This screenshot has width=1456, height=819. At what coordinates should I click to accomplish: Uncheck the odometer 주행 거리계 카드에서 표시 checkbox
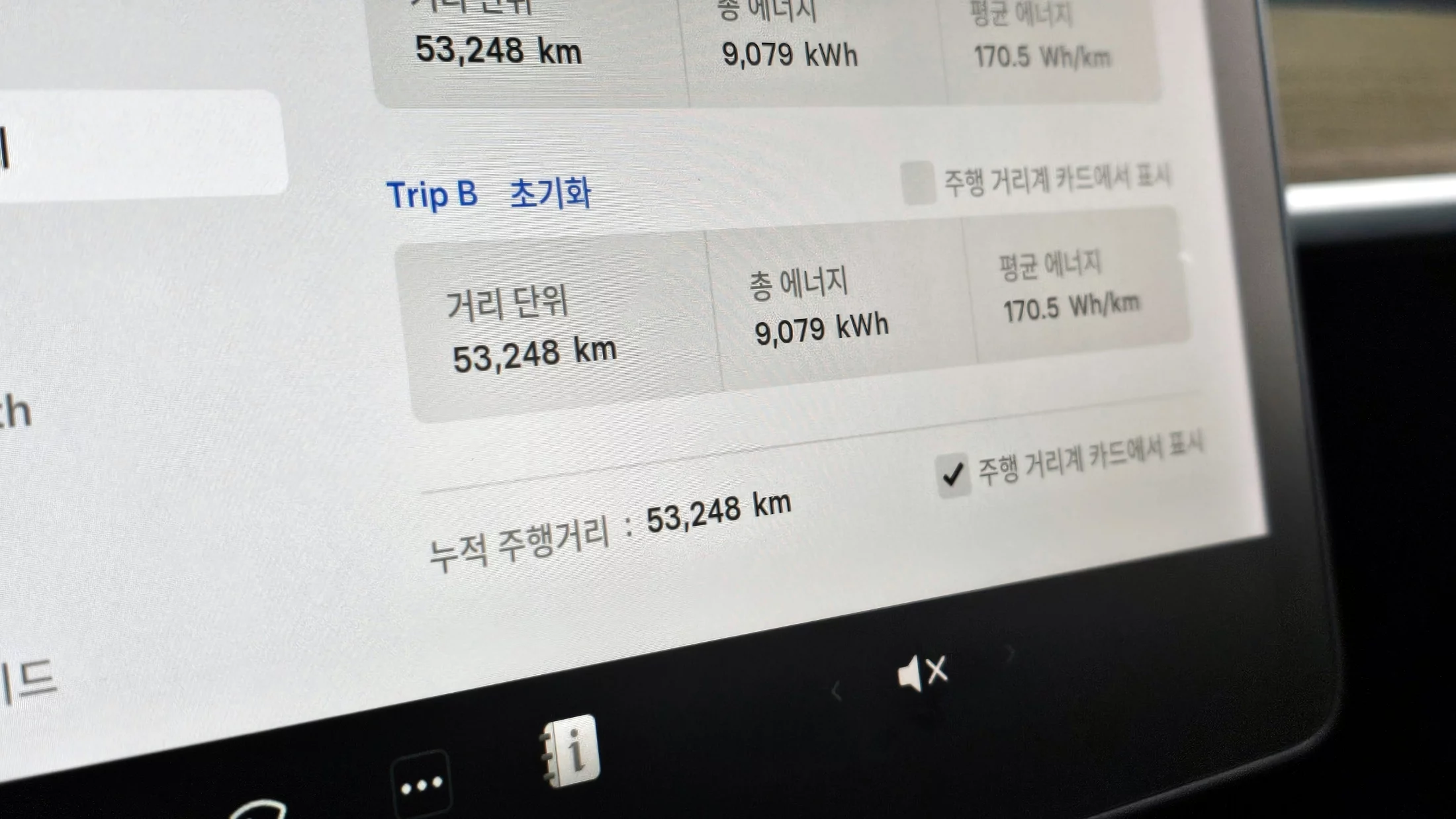(x=953, y=474)
